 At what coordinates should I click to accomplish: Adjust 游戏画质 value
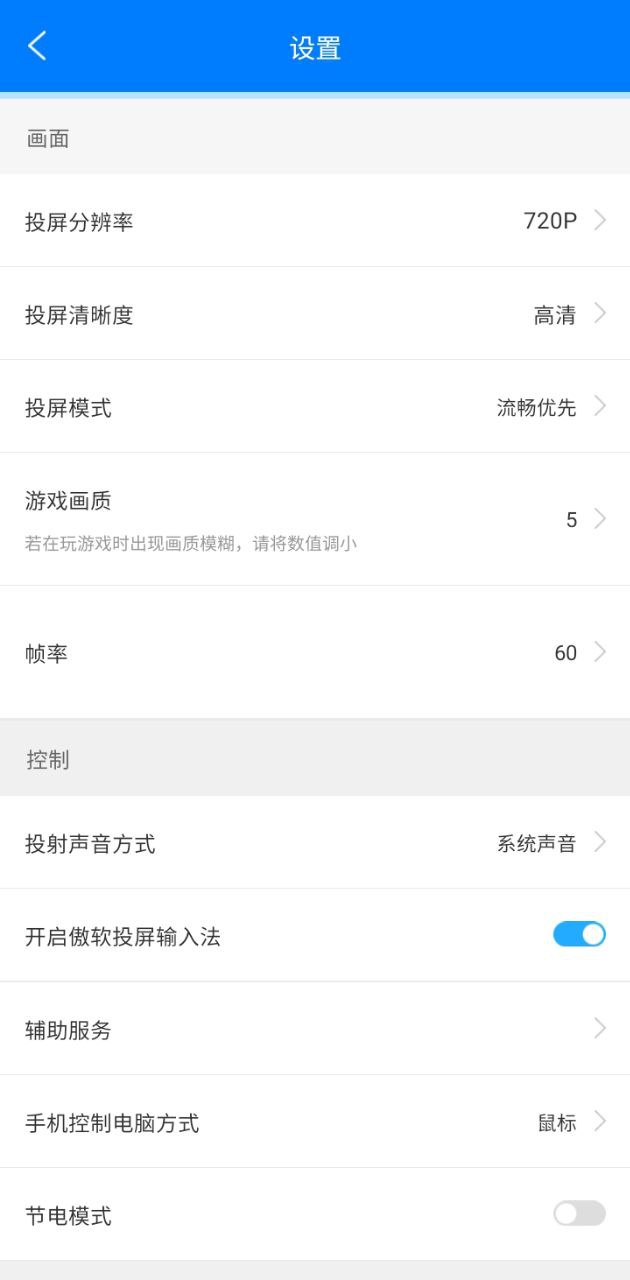pyautogui.click(x=315, y=520)
